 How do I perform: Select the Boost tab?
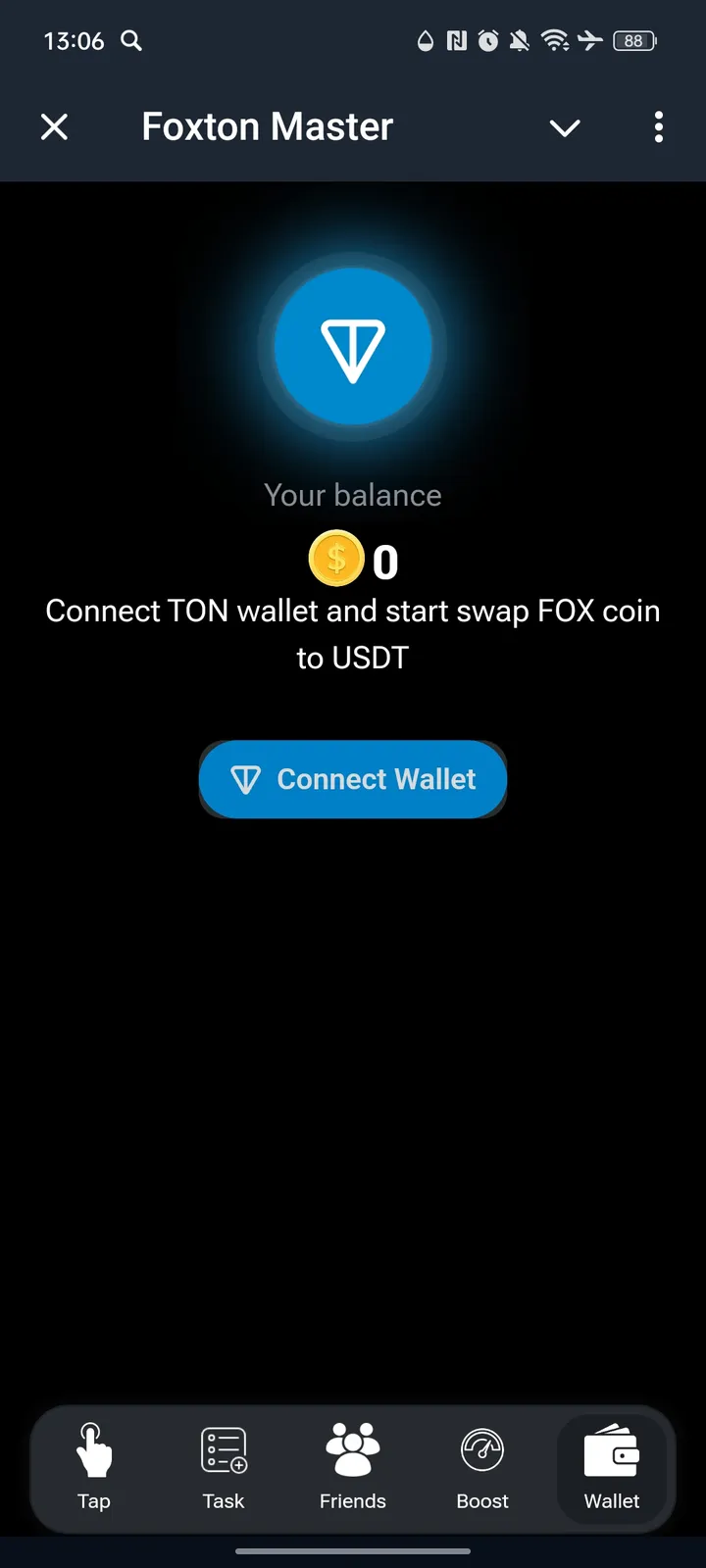[482, 1466]
